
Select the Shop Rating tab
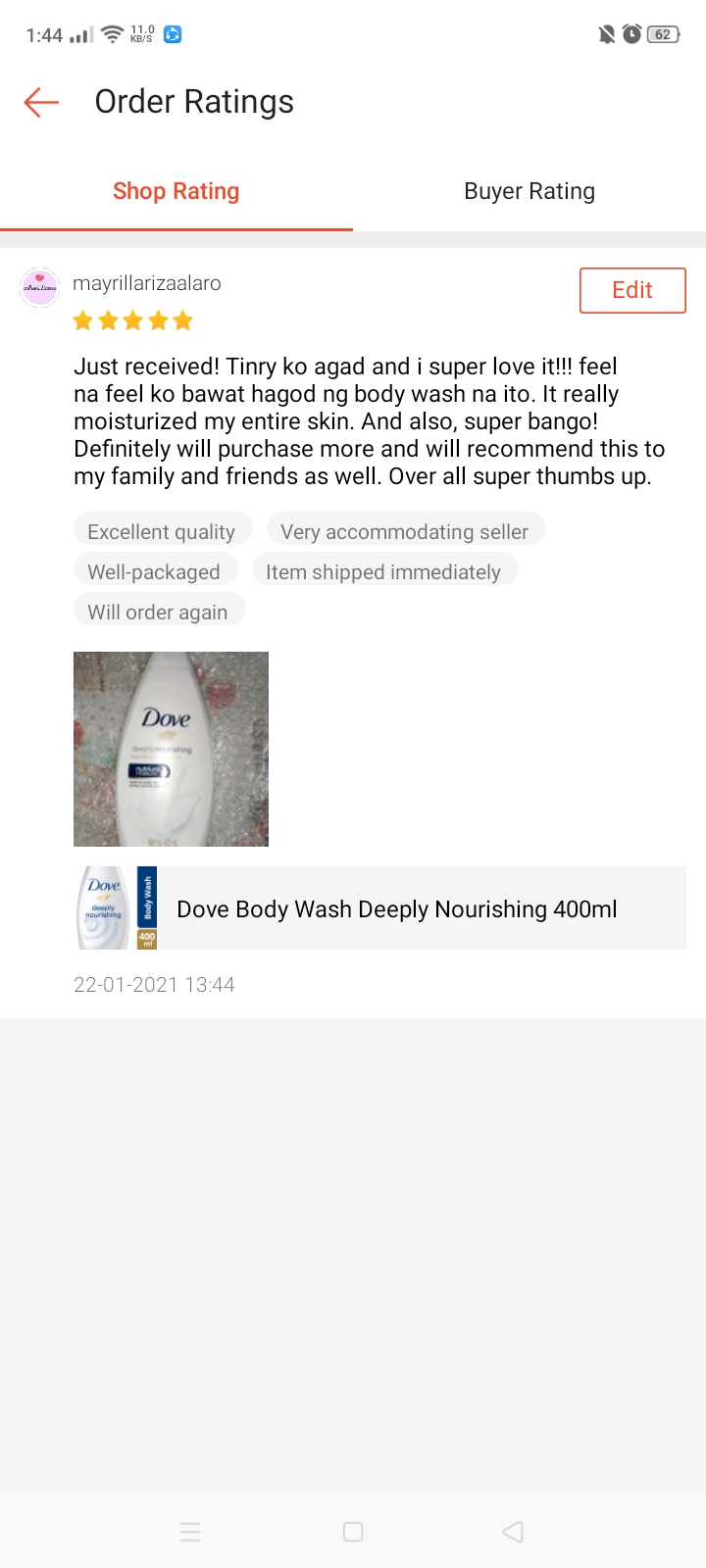coord(176,191)
